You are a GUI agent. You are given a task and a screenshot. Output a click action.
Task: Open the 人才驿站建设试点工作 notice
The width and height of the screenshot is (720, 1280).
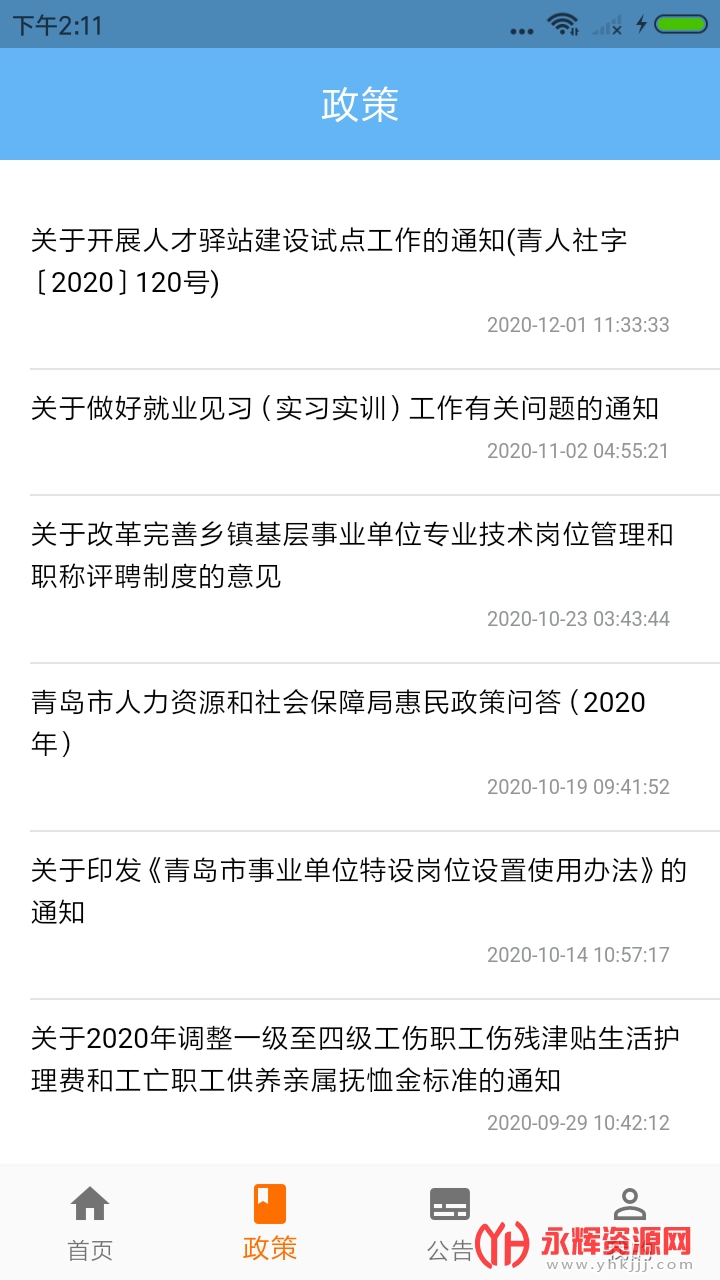coord(330,262)
